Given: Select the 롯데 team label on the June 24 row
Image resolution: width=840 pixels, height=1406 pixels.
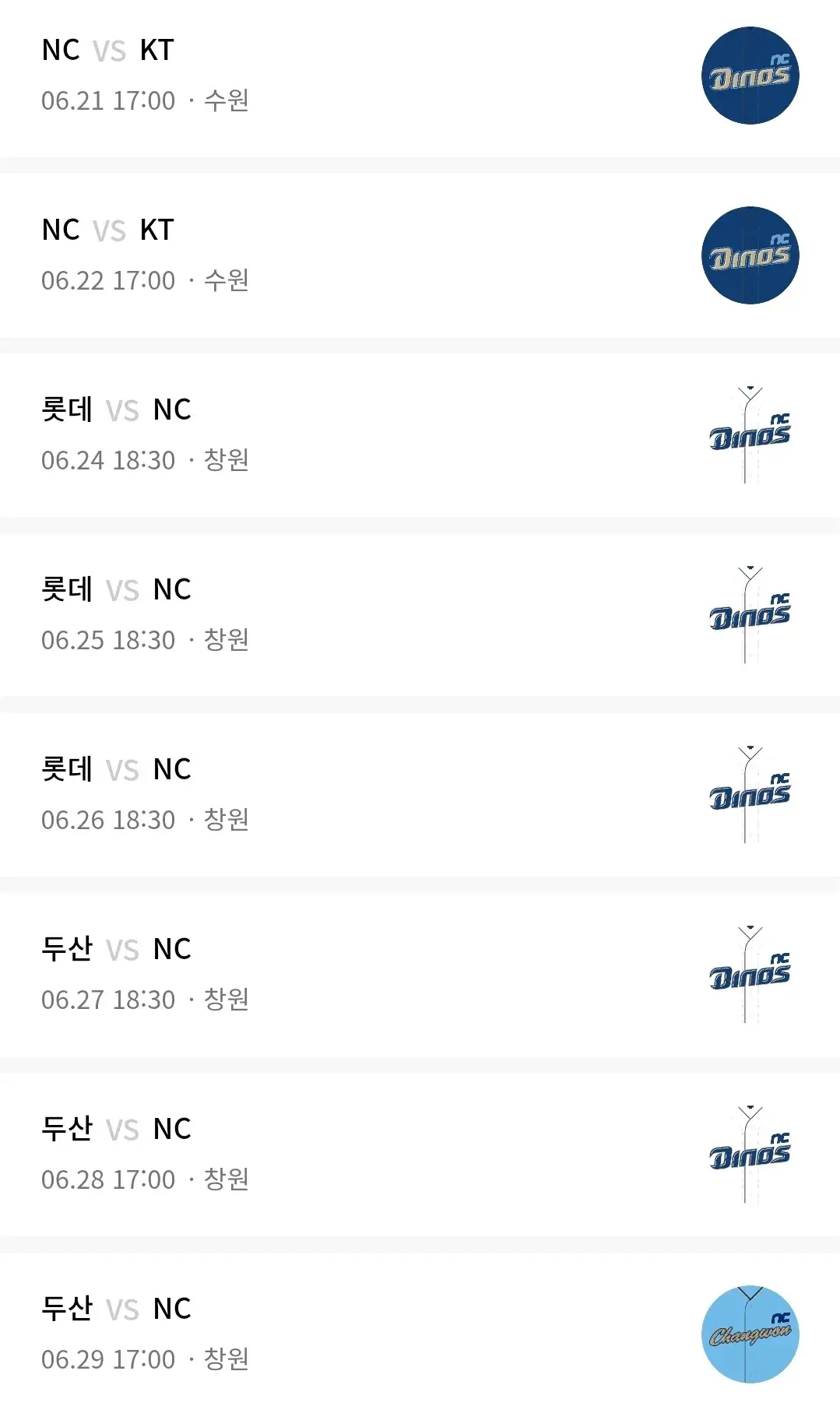Looking at the screenshot, I should coord(68,409).
